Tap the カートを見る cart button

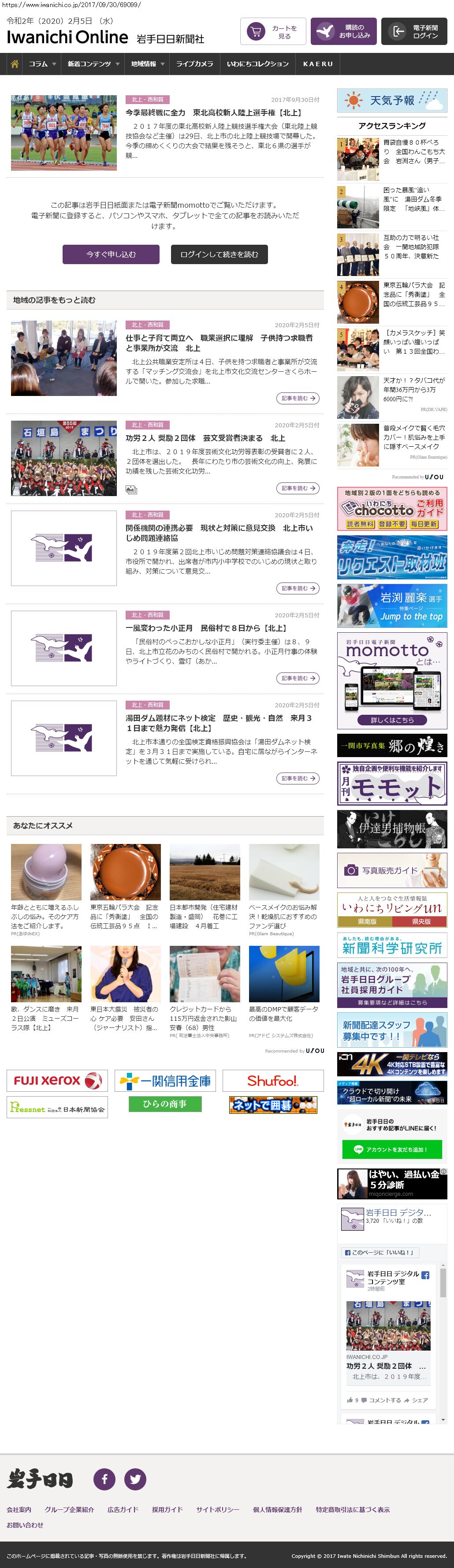click(x=273, y=32)
